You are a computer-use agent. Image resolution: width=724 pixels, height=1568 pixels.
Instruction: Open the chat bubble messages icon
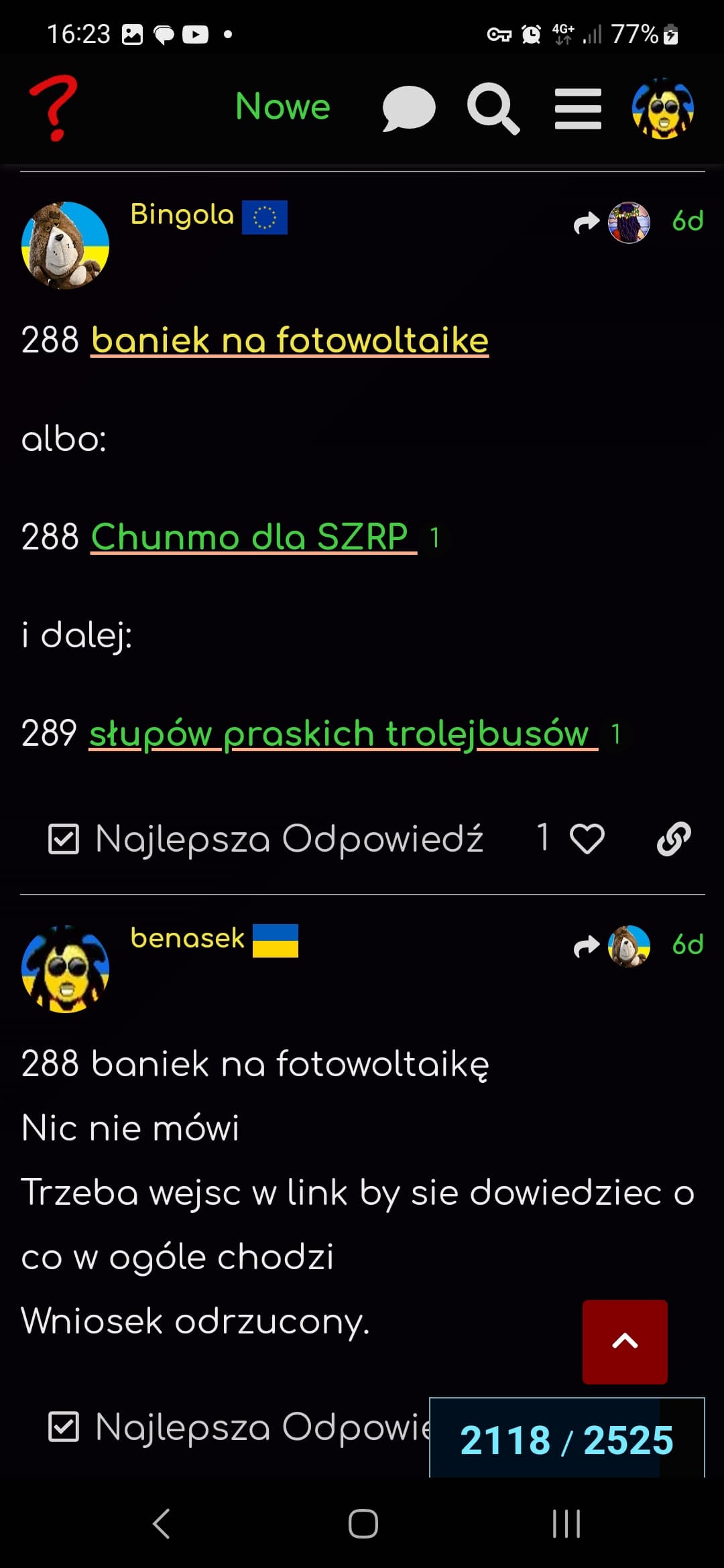pyautogui.click(x=408, y=108)
